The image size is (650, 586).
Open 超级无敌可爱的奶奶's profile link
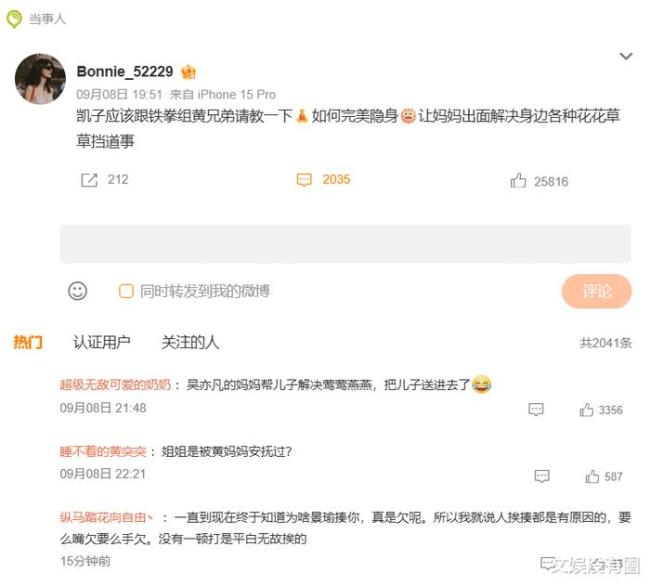click(x=115, y=385)
